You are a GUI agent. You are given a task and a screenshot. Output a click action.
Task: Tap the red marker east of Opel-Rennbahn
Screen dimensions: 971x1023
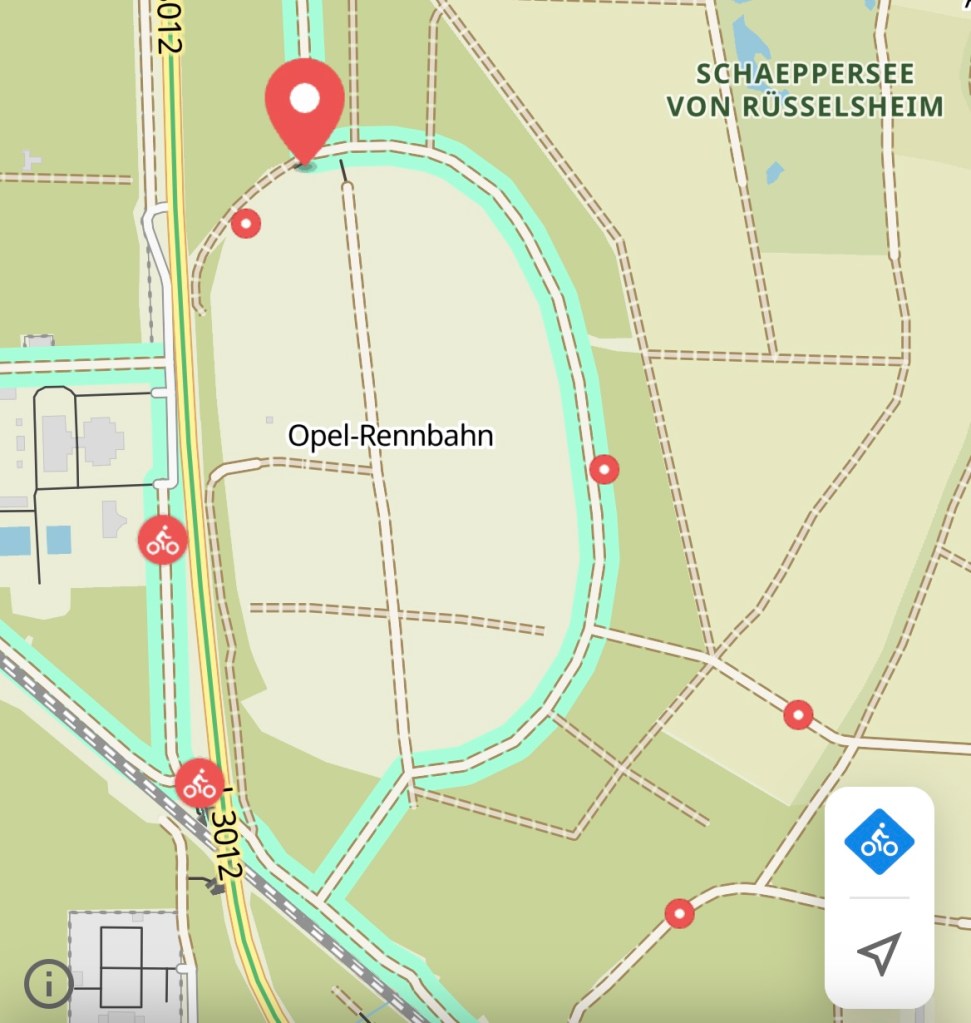[604, 469]
